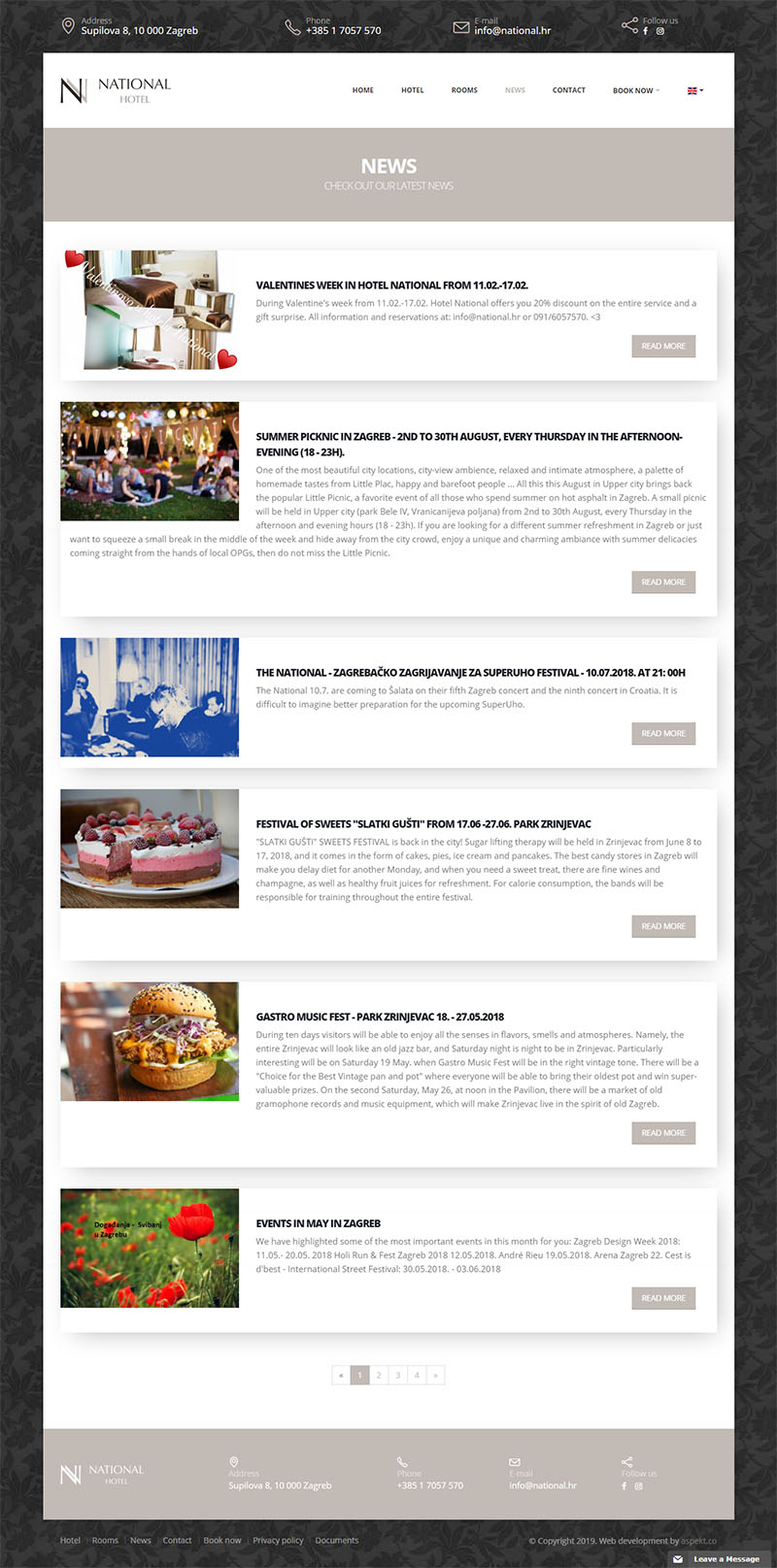Open the CONTACT page in the header
Screen dimensions: 777x1568
(x=568, y=90)
